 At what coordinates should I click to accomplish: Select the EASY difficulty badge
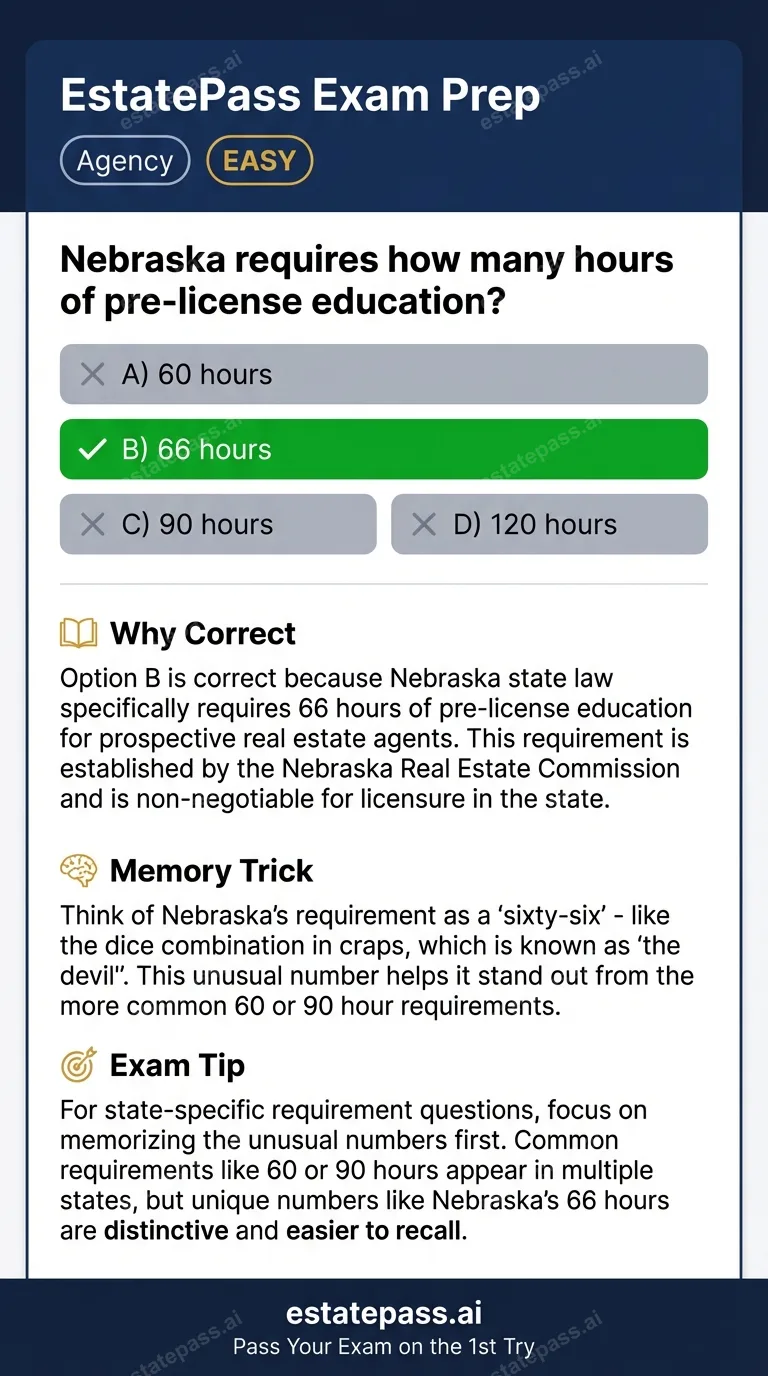pos(259,160)
